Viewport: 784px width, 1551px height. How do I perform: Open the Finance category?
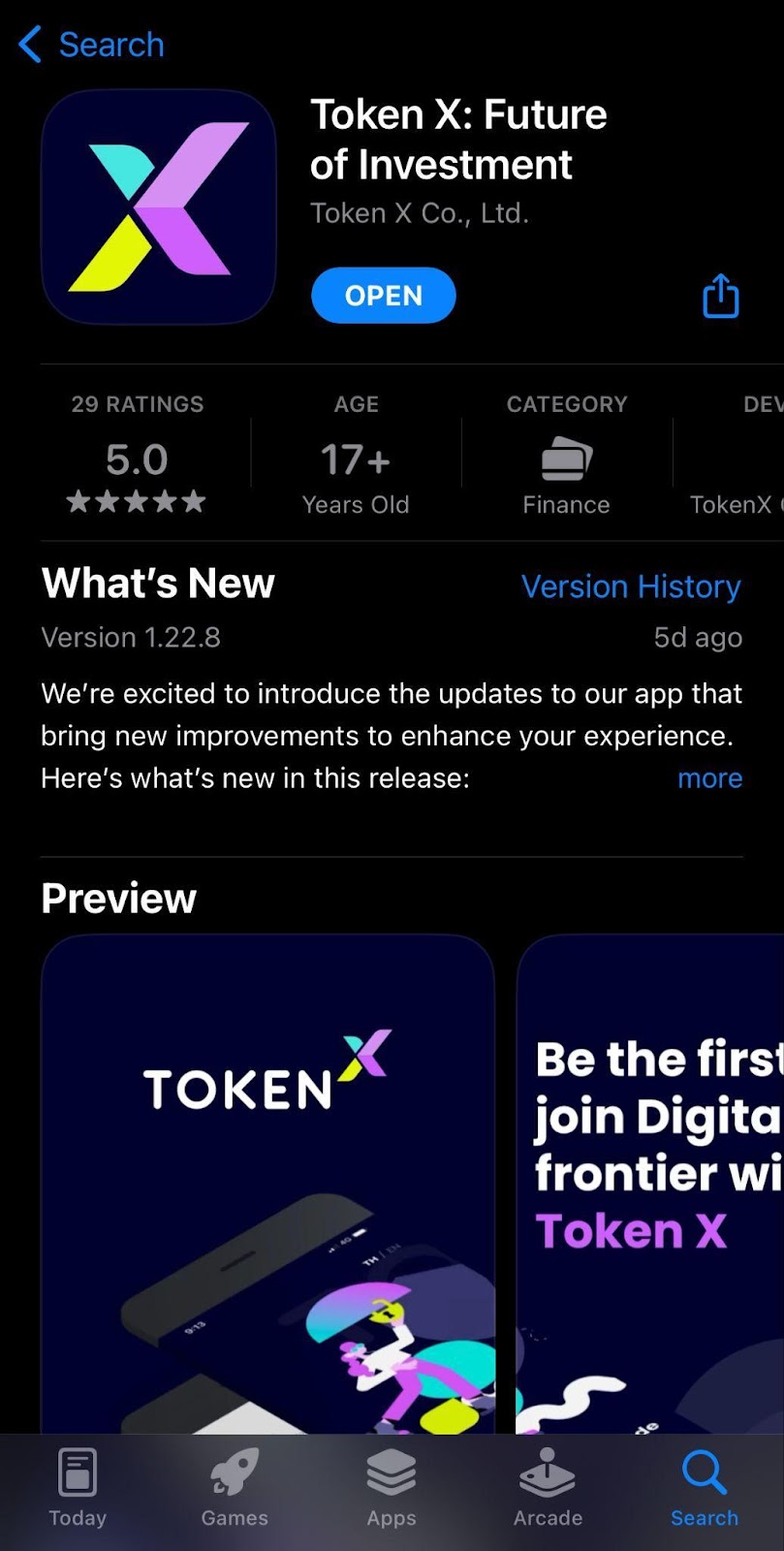point(566,460)
